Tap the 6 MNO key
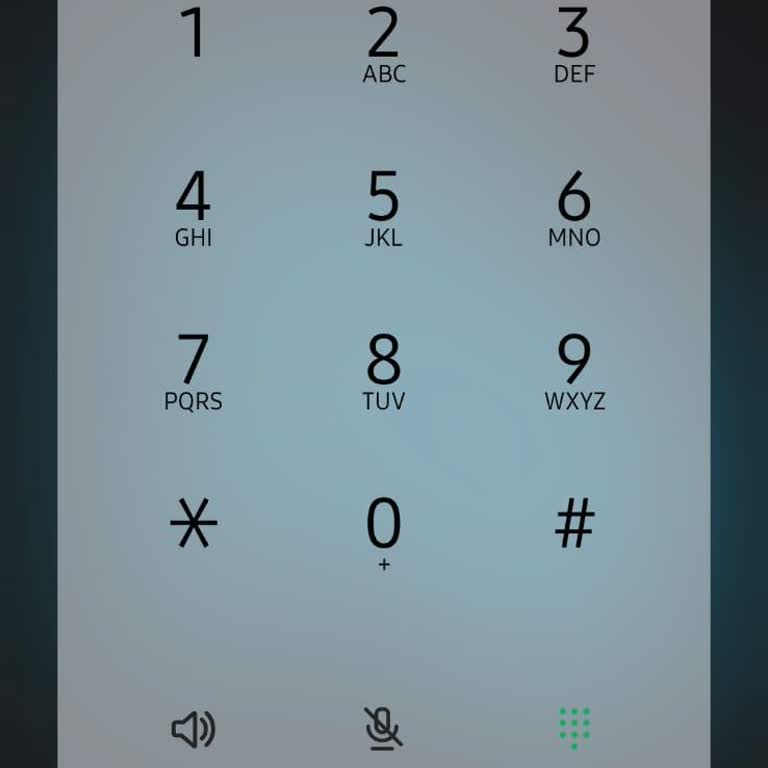The width and height of the screenshot is (768, 768). [574, 207]
